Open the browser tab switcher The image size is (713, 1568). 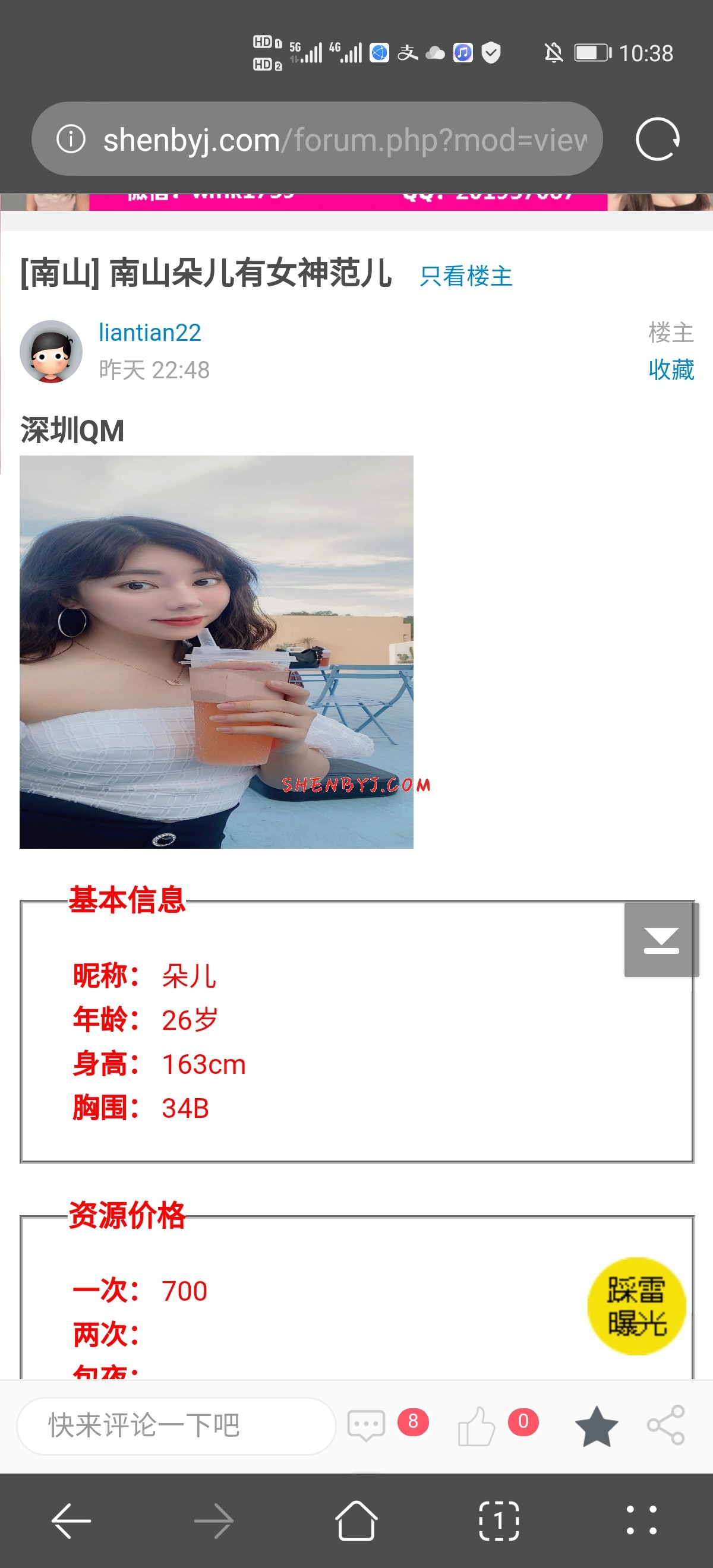click(499, 1520)
